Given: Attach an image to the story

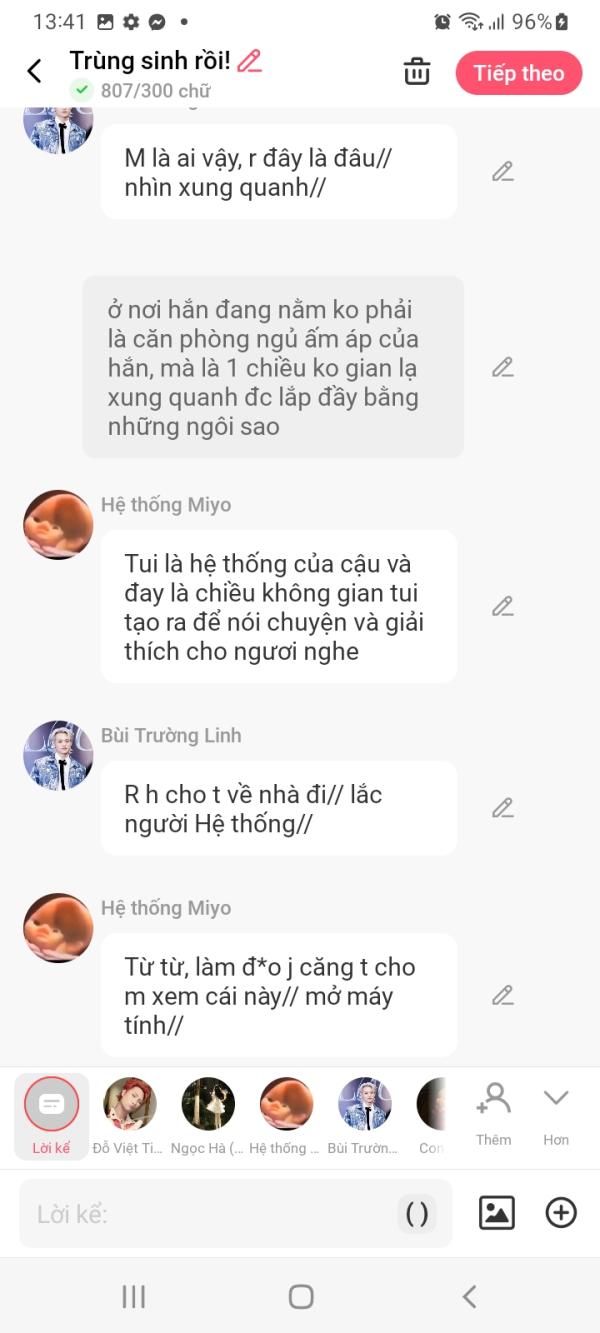Looking at the screenshot, I should click(497, 1213).
